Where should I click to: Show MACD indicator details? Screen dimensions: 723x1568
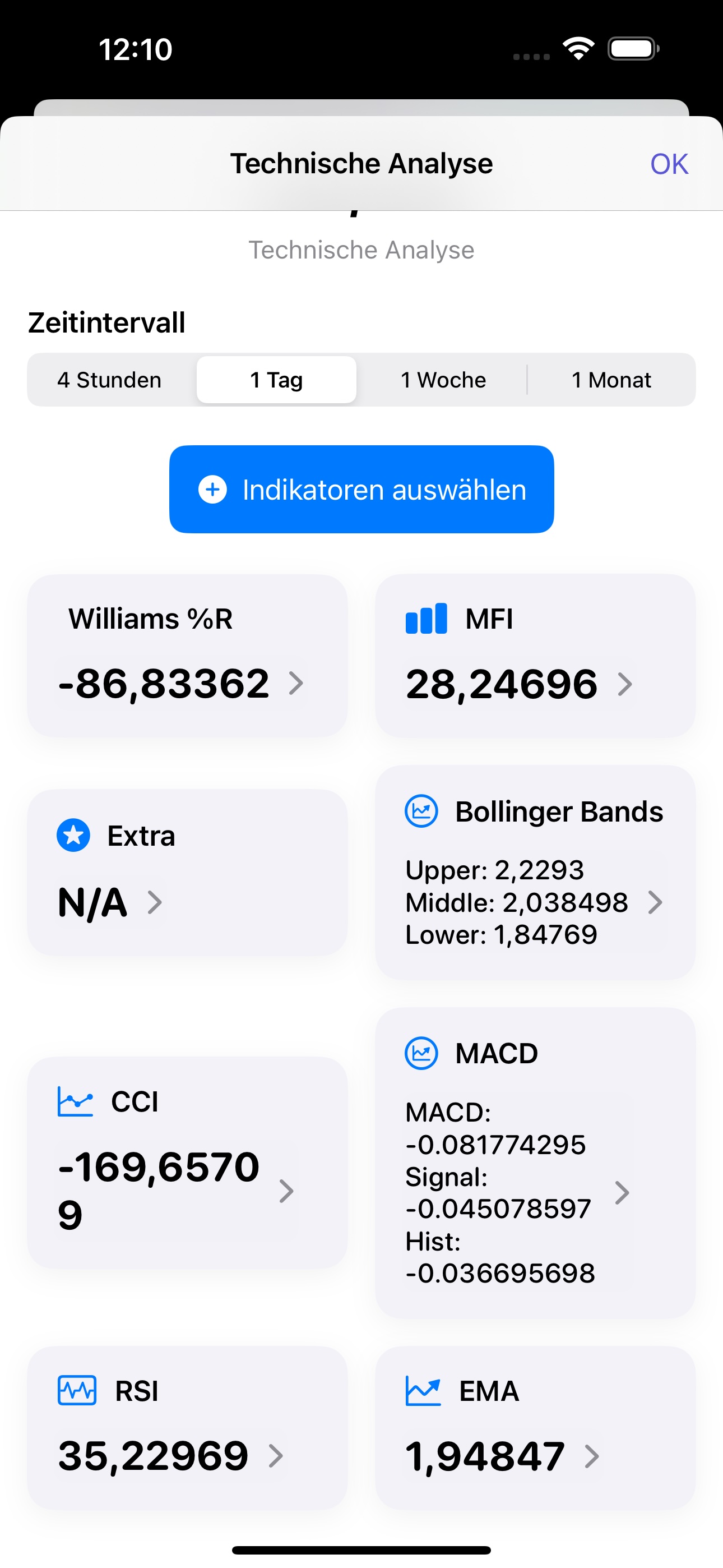(x=535, y=1161)
